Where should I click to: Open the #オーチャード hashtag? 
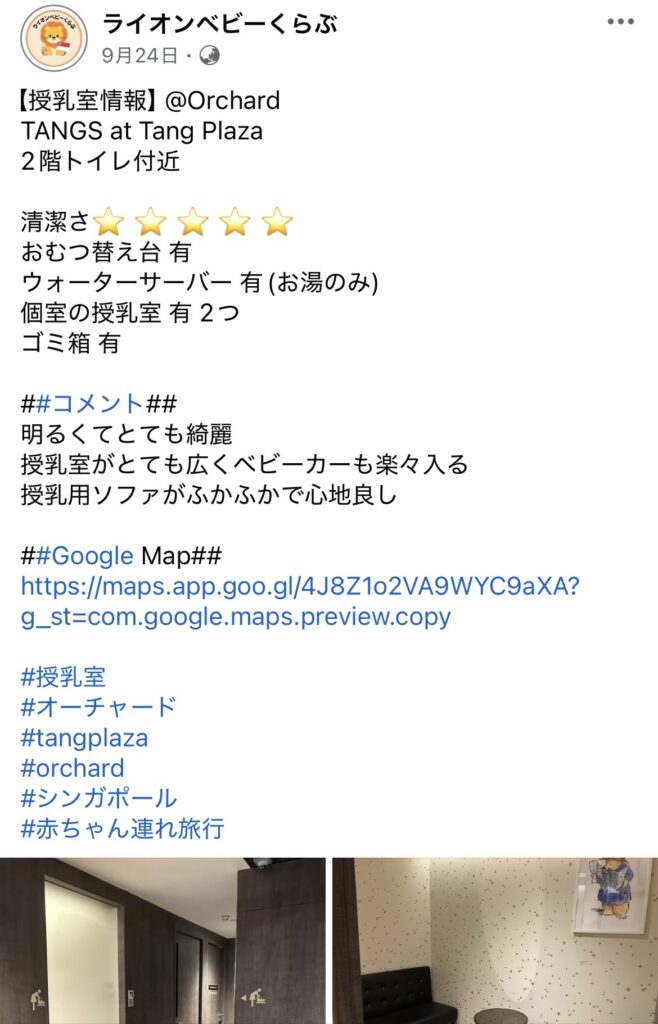(98, 707)
